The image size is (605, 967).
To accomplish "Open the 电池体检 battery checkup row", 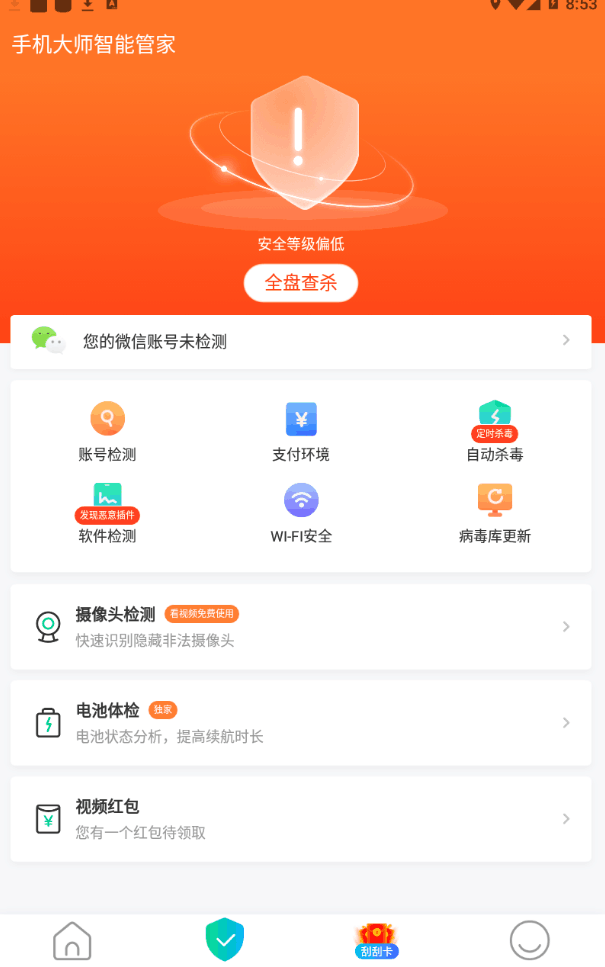I will (x=300, y=722).
